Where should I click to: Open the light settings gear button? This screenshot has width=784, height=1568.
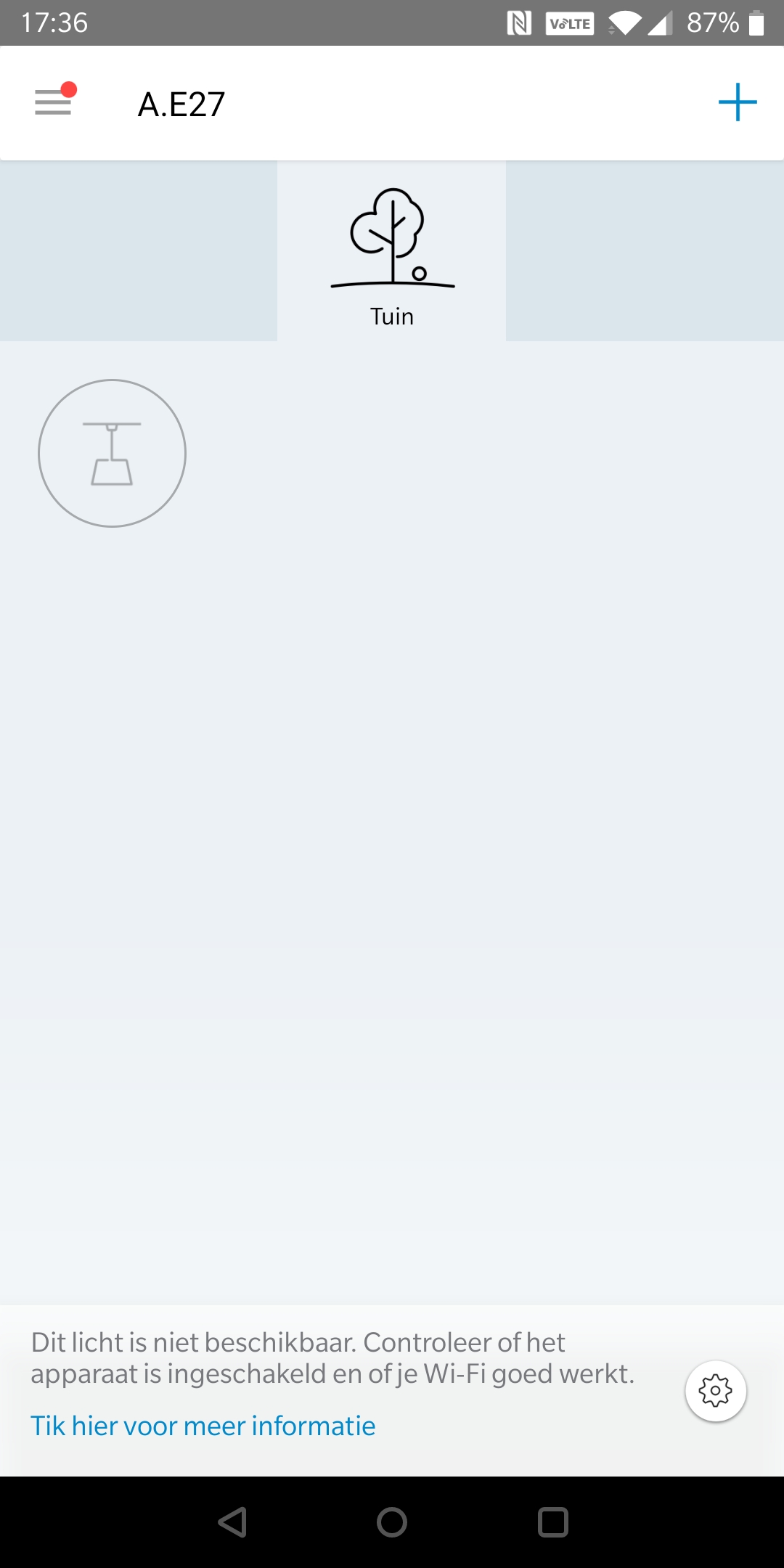(x=716, y=1391)
